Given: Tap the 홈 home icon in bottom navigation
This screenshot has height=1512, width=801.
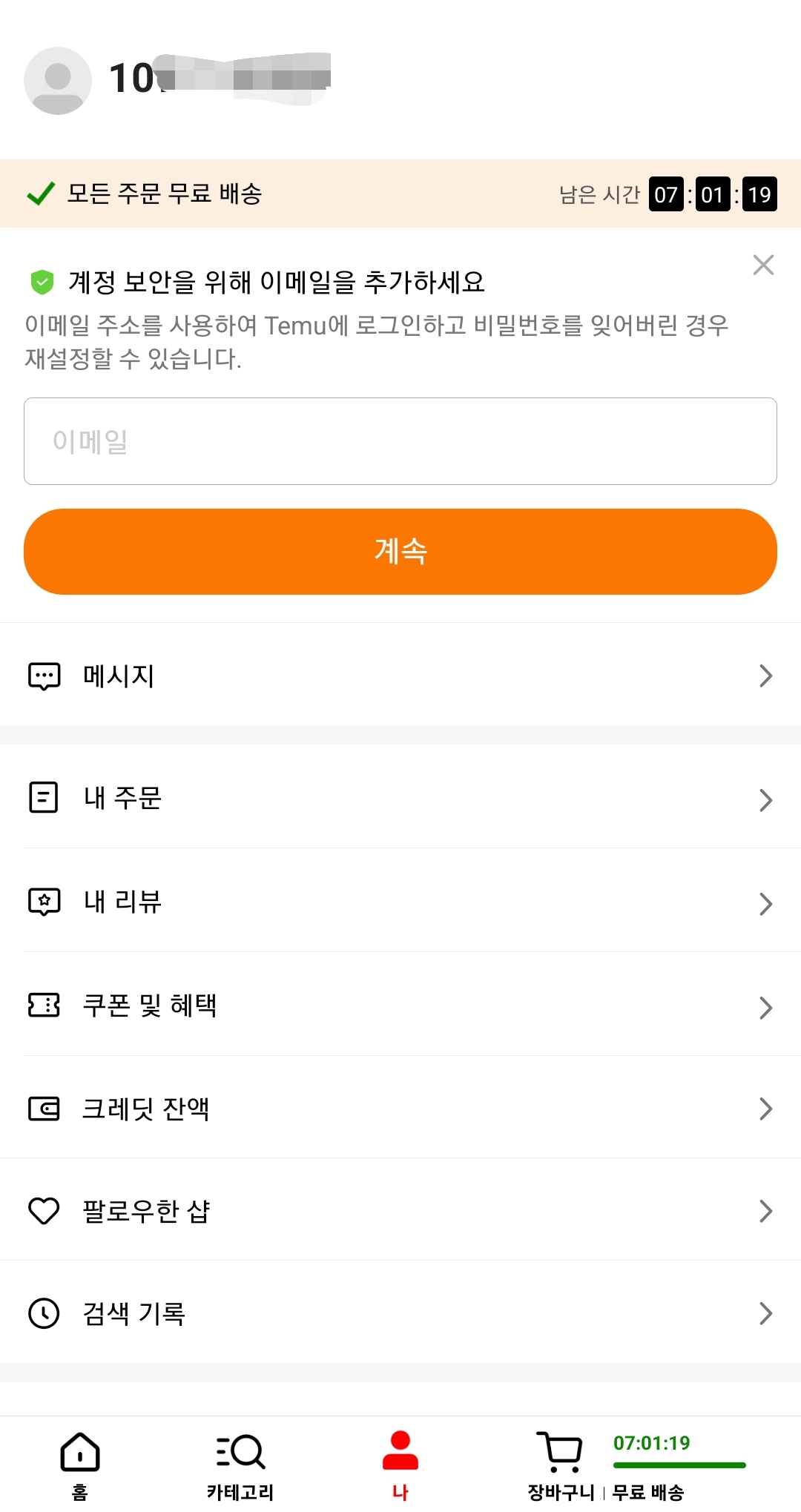Looking at the screenshot, I should tap(80, 1454).
